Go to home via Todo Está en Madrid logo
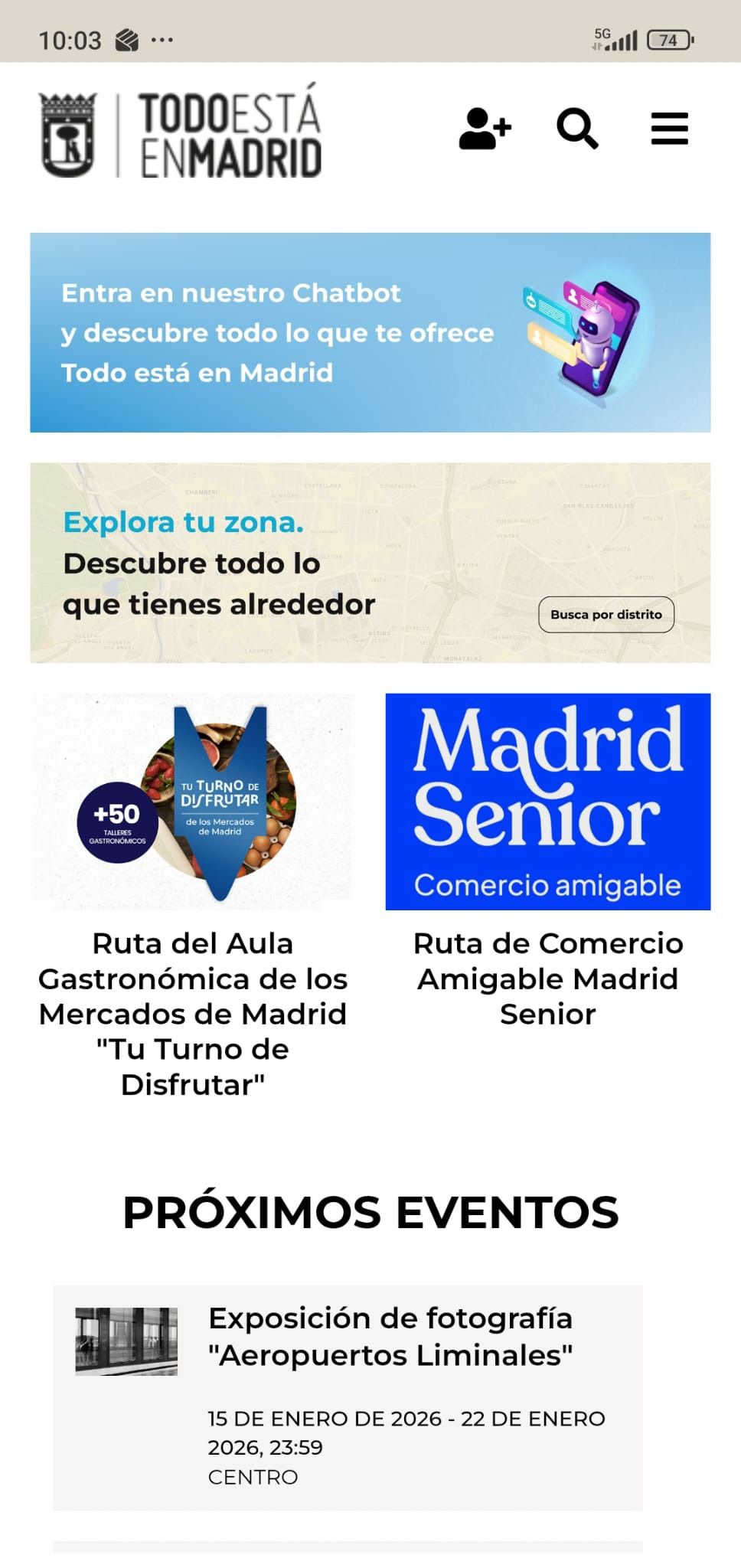741x1568 pixels. 181,135
